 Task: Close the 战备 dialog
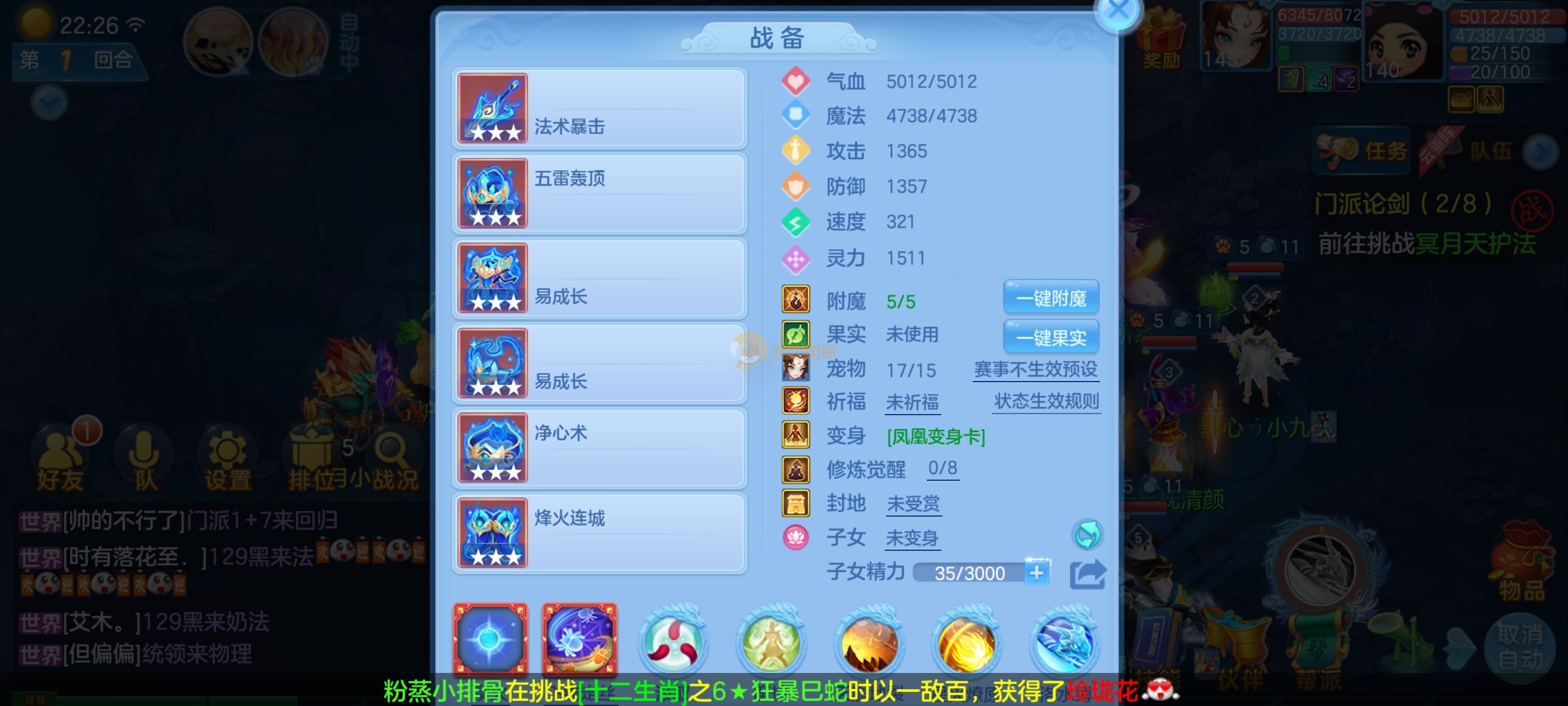click(1118, 10)
